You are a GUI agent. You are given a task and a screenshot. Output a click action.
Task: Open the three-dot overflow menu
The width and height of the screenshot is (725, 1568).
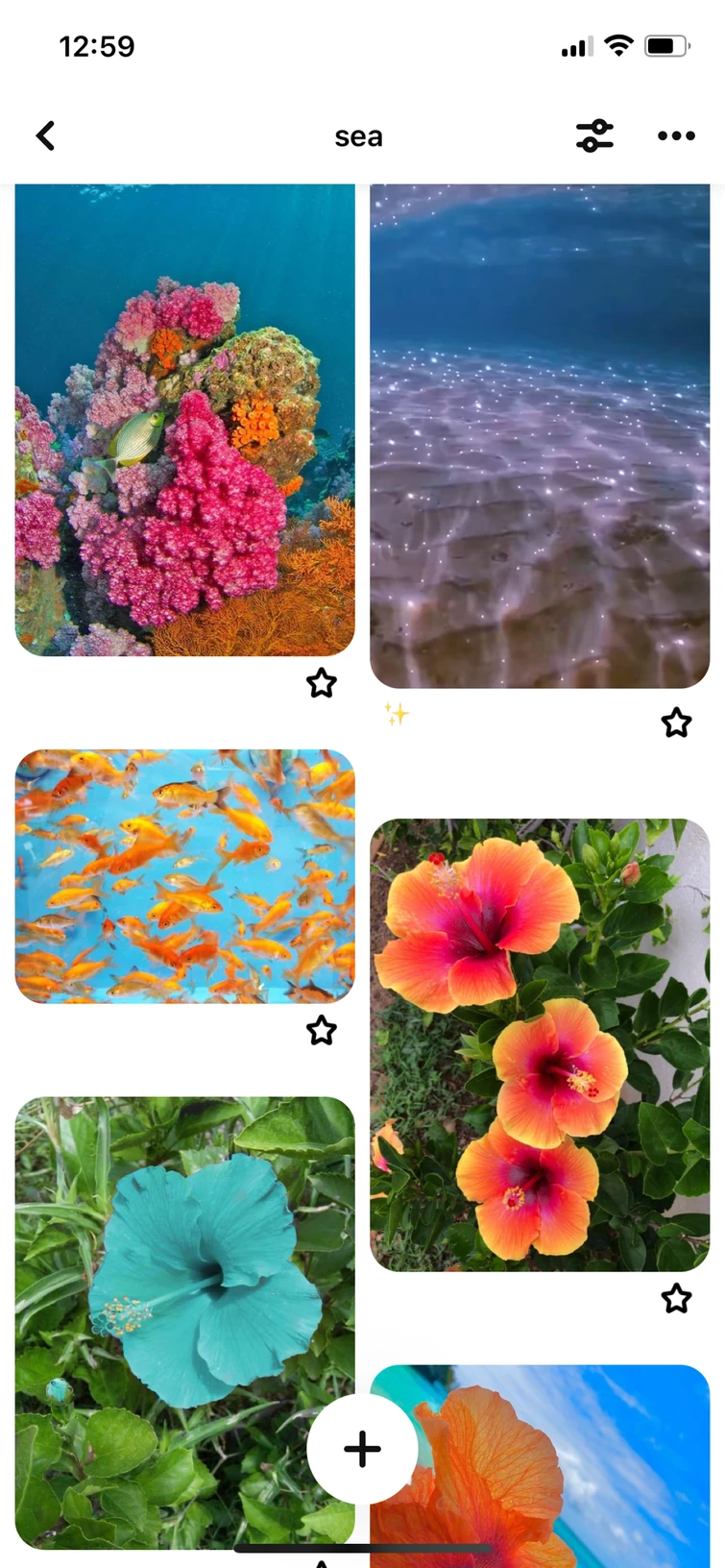pyautogui.click(x=676, y=136)
